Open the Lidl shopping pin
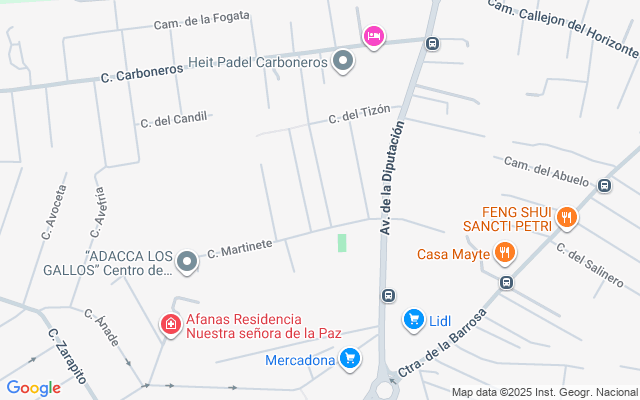This screenshot has width=640, height=400. coord(412,320)
